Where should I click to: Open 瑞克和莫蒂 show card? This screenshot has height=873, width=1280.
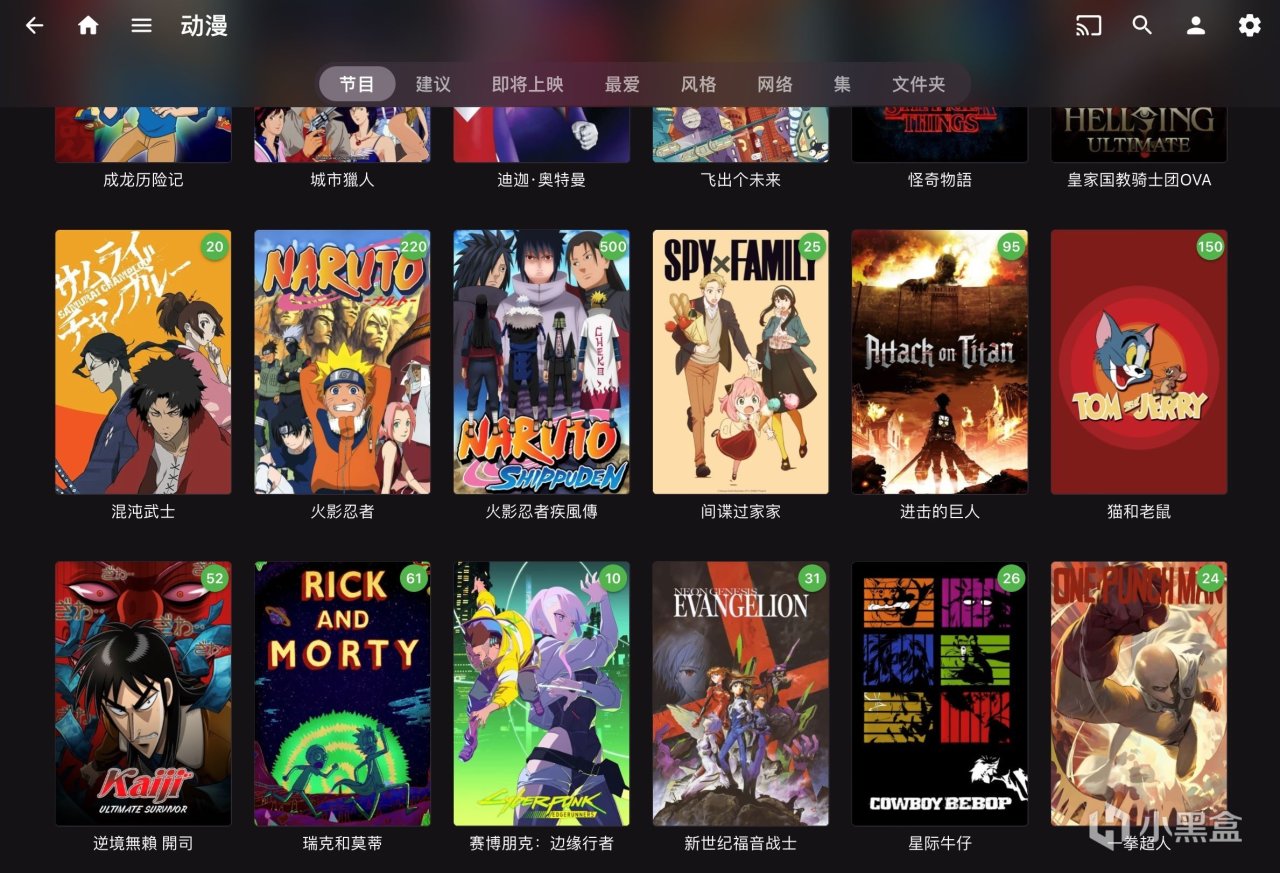point(342,693)
